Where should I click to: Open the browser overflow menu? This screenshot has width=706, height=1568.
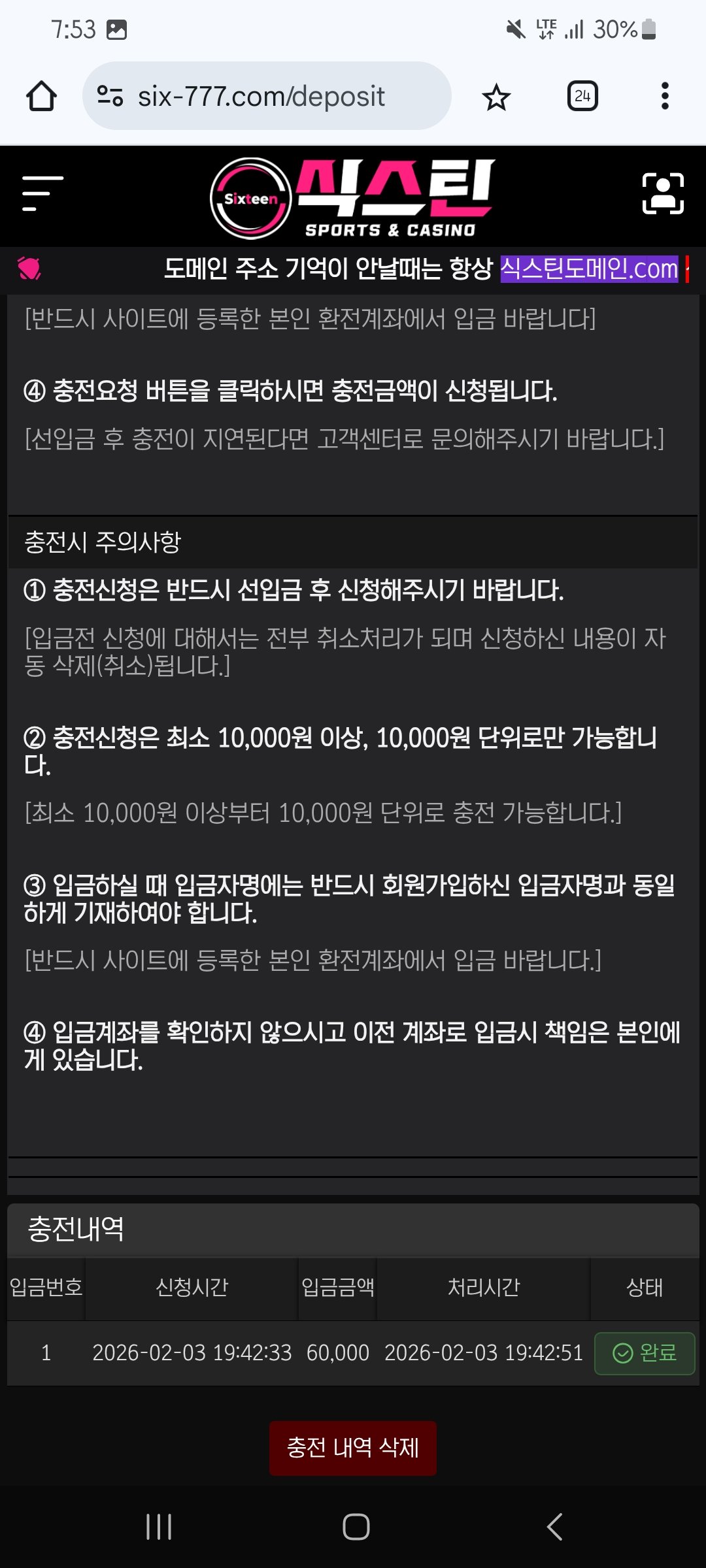click(665, 96)
